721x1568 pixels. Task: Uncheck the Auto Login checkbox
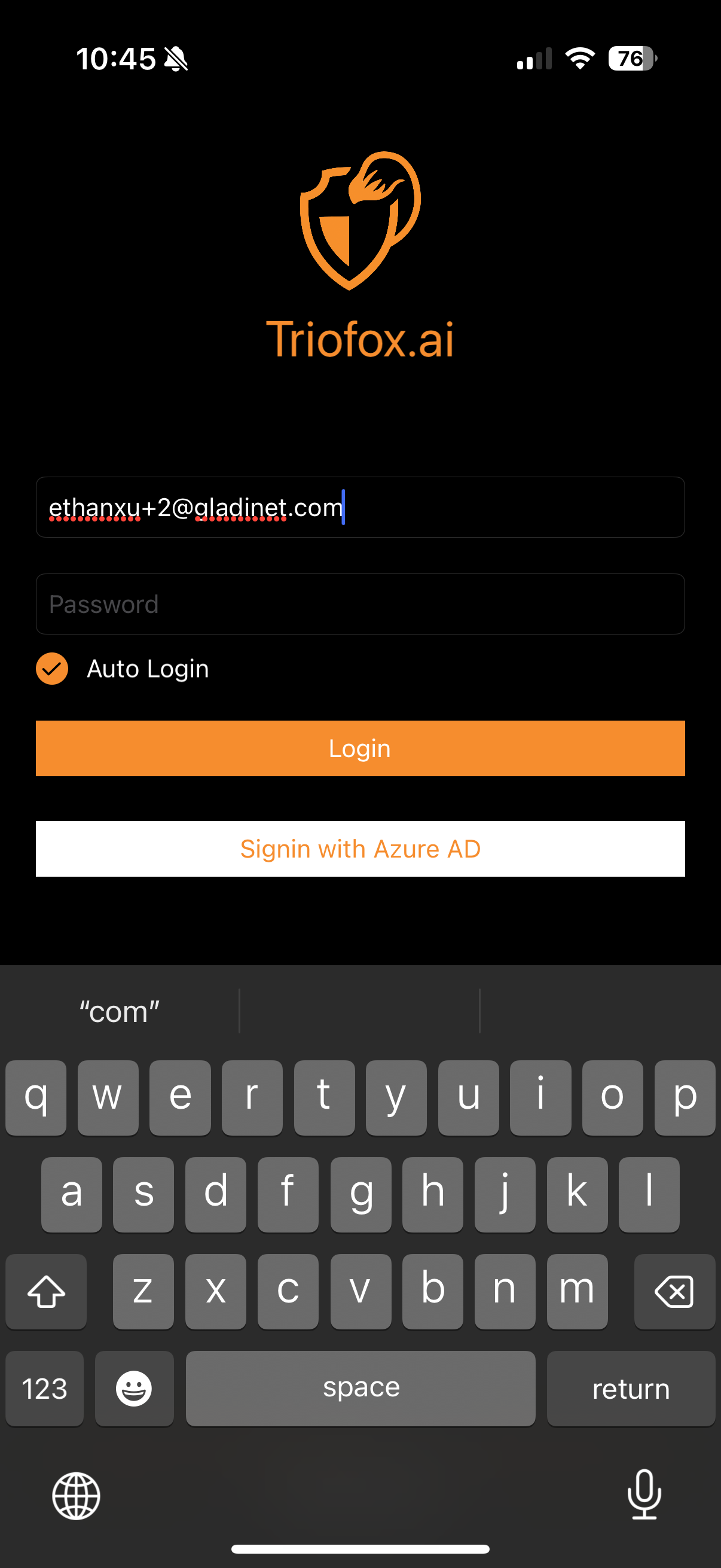click(53, 669)
